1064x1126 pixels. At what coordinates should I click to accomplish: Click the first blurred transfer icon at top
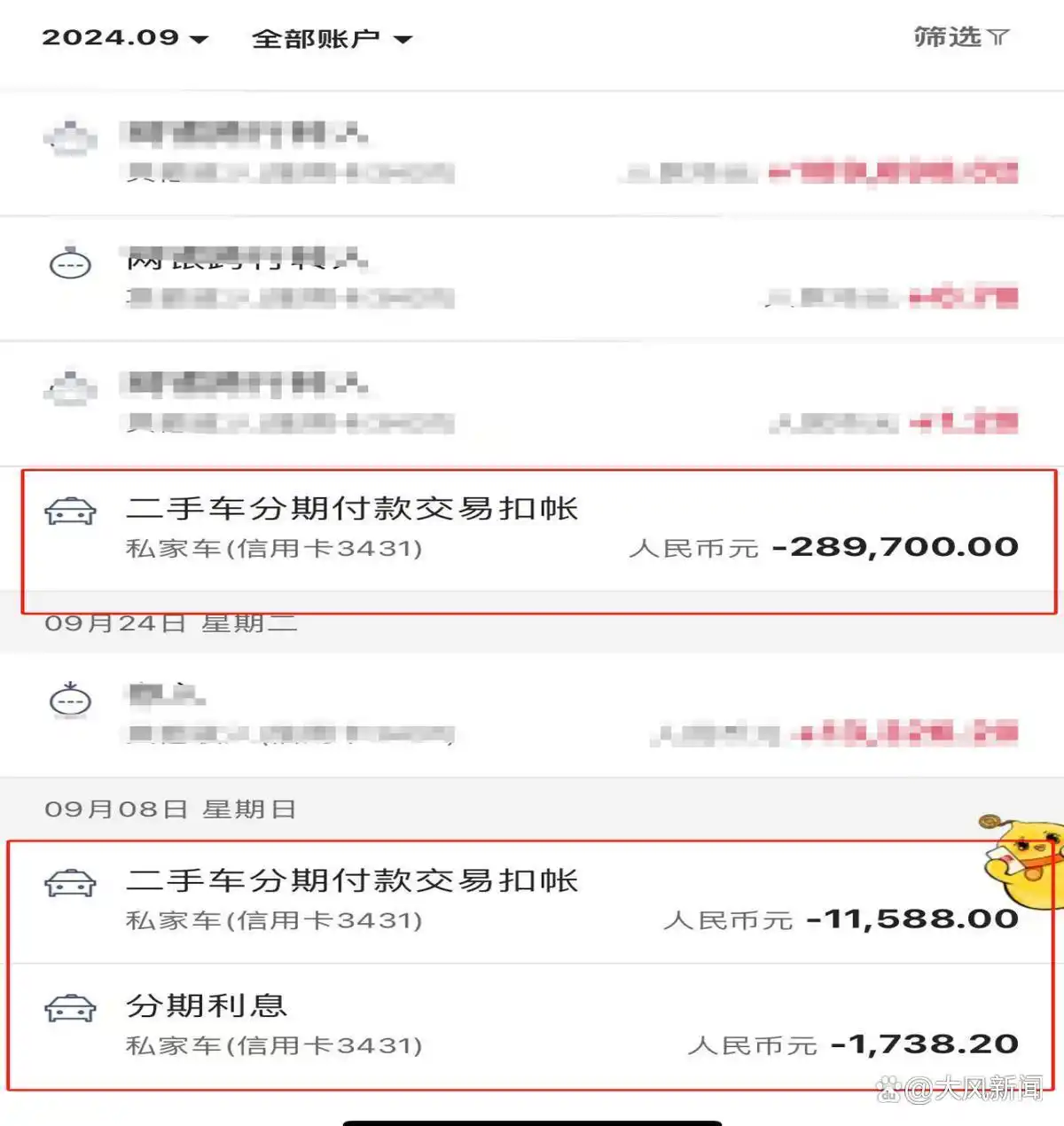[68, 137]
